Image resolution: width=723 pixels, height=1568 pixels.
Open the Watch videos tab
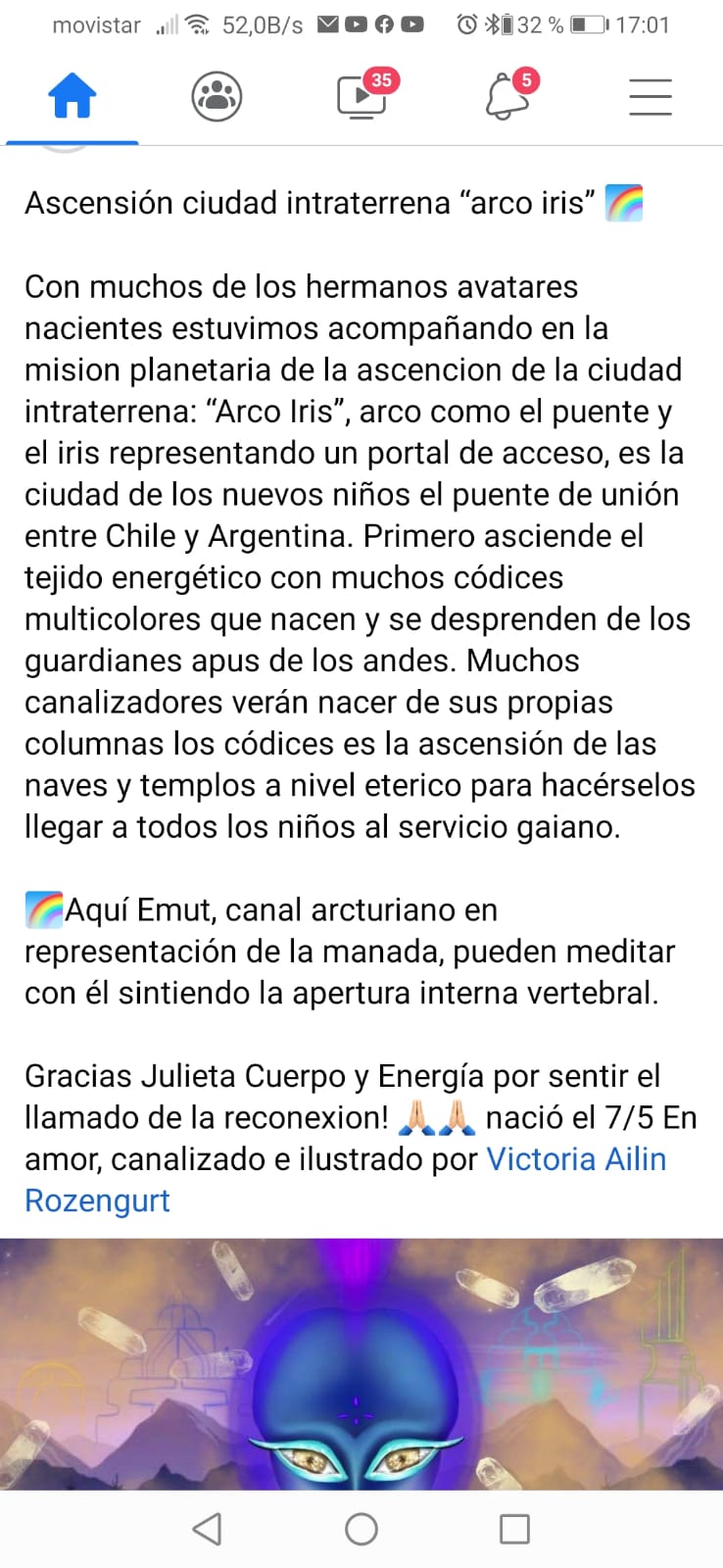[361, 97]
